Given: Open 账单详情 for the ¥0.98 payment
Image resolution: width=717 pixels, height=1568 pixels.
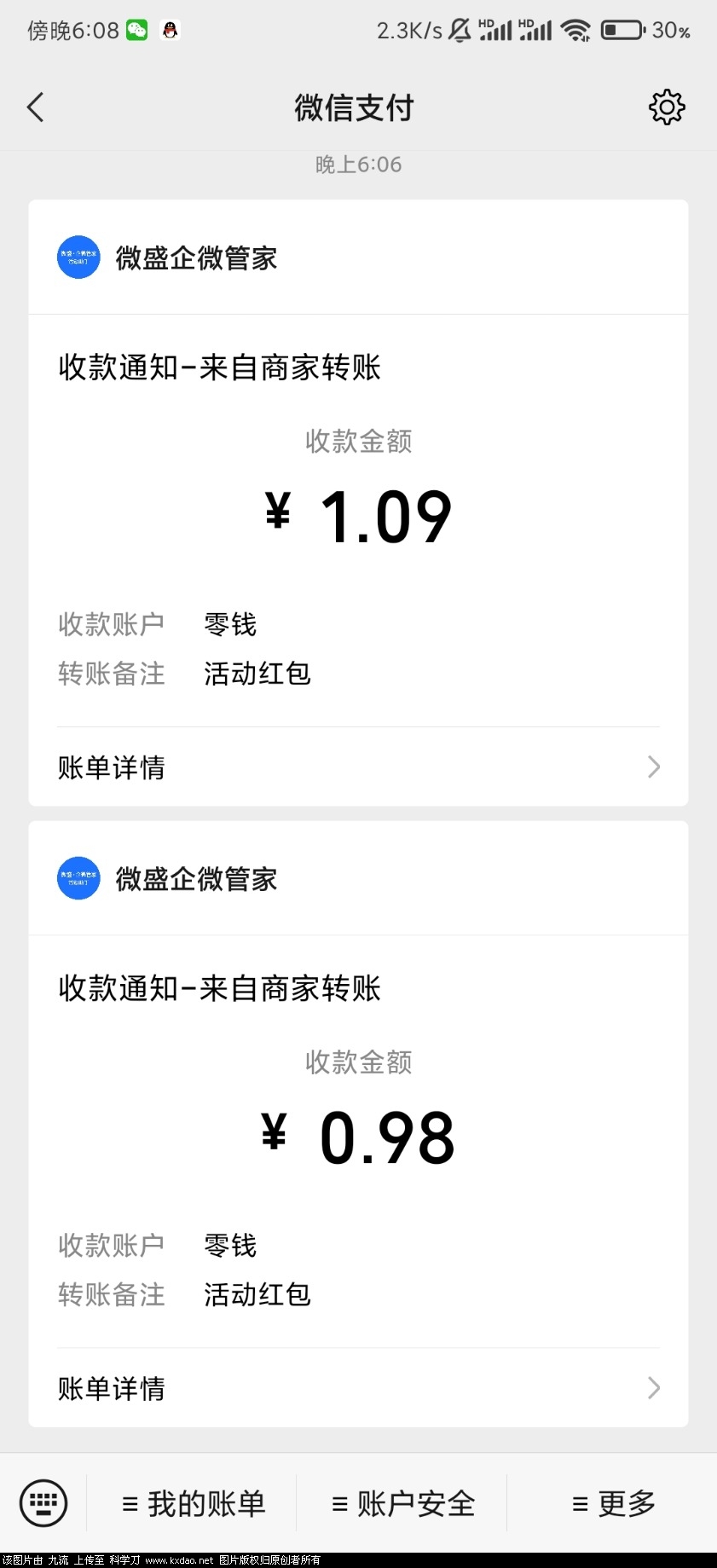Looking at the screenshot, I should click(x=112, y=1388).
